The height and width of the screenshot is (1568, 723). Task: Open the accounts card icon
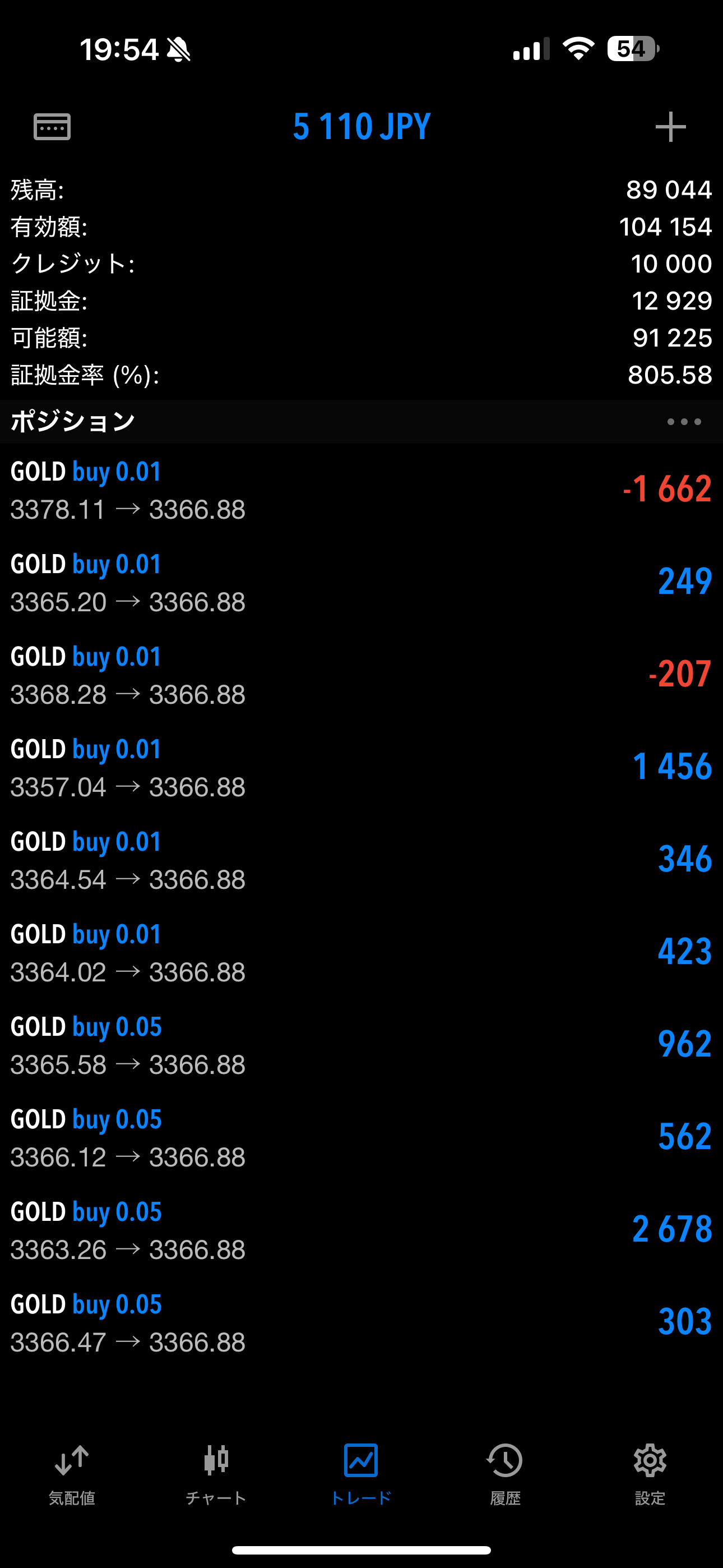[52, 127]
